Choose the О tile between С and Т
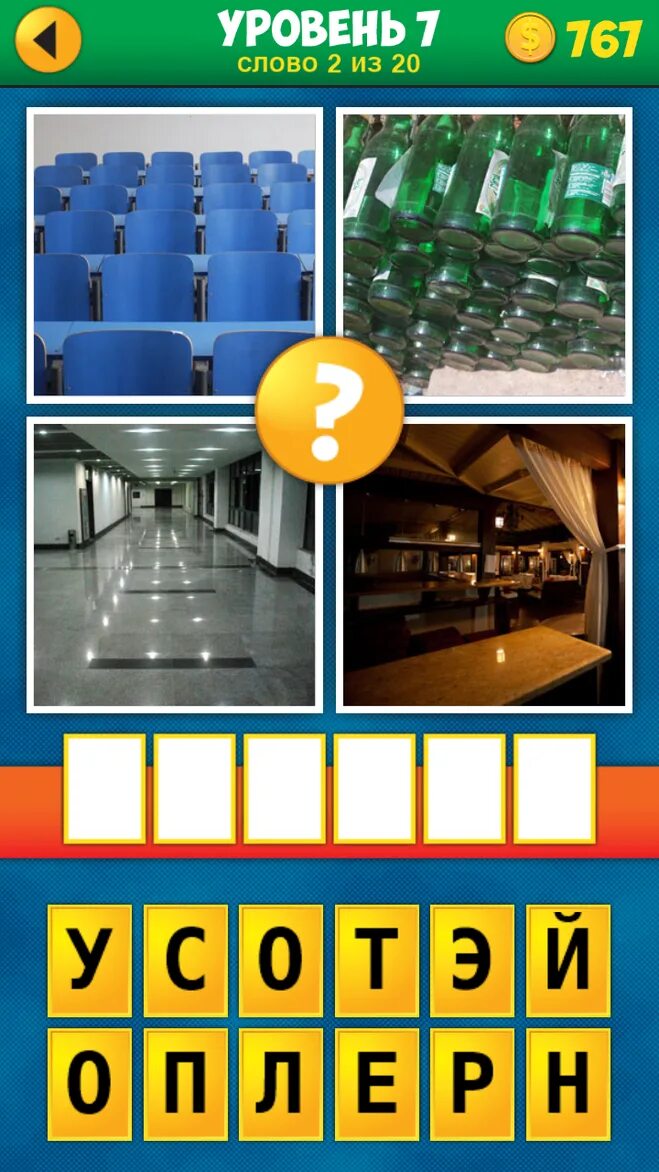The width and height of the screenshot is (659, 1172). [x=281, y=960]
